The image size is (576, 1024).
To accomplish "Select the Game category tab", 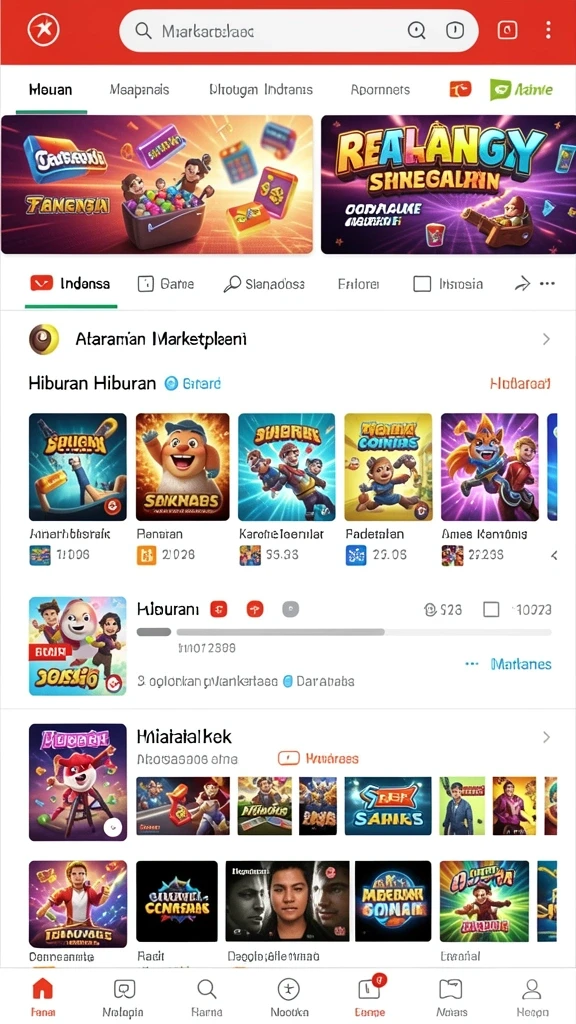I will tap(166, 284).
